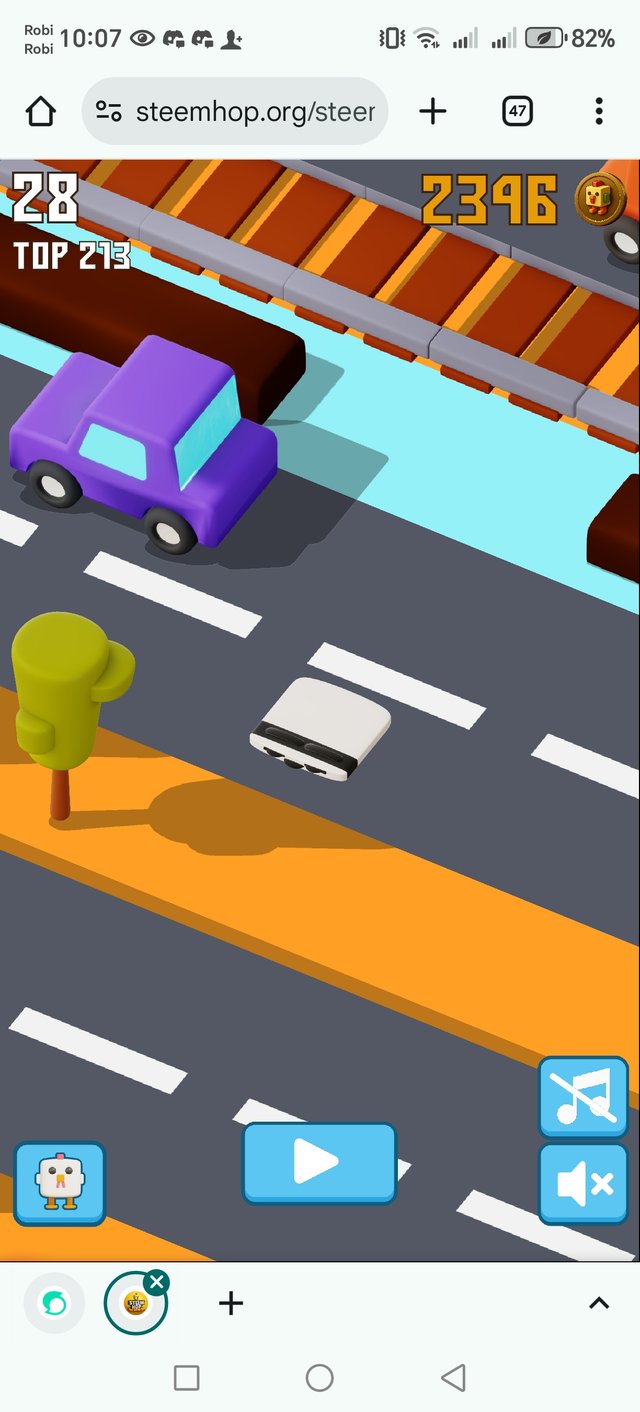Image resolution: width=640 pixels, height=1412 pixels.
Task: Open the chicken character selection
Action: click(x=59, y=1183)
